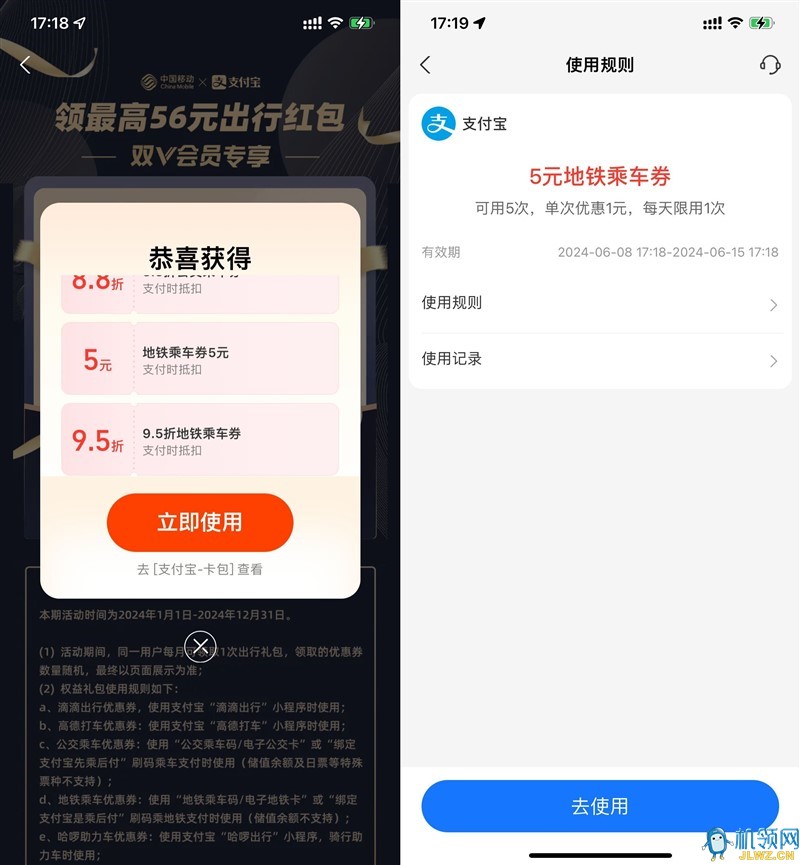Go back from the 使用规则 page
Viewport: 800px width, 865px height.
coord(425,65)
